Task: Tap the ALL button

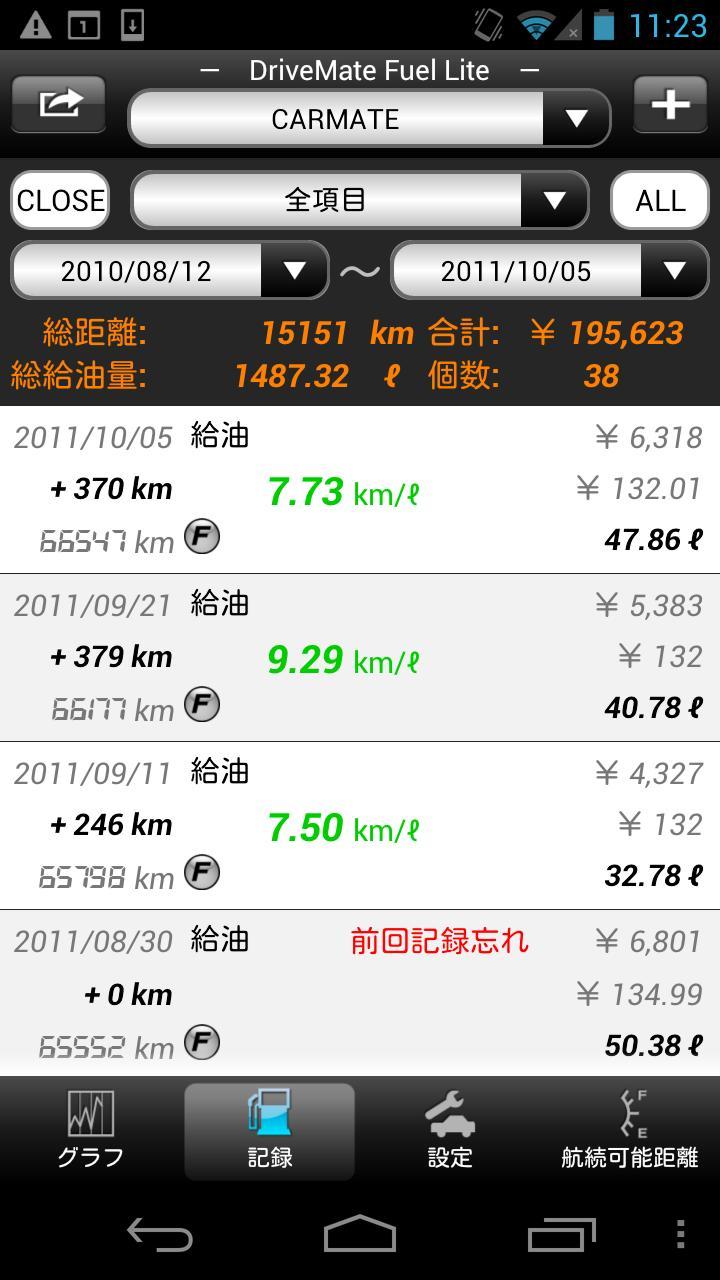Action: click(660, 200)
